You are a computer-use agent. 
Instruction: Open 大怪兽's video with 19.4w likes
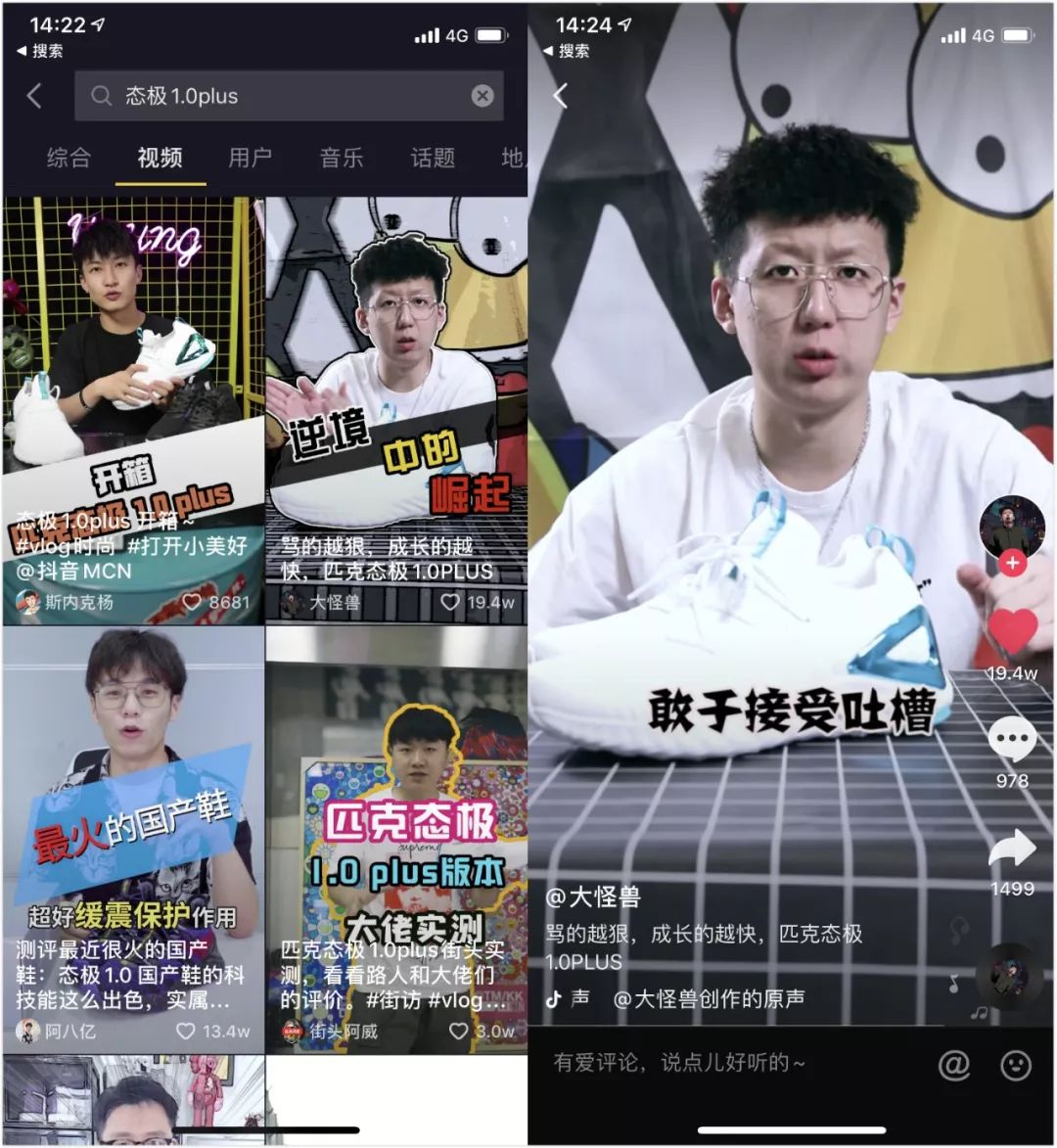395,391
